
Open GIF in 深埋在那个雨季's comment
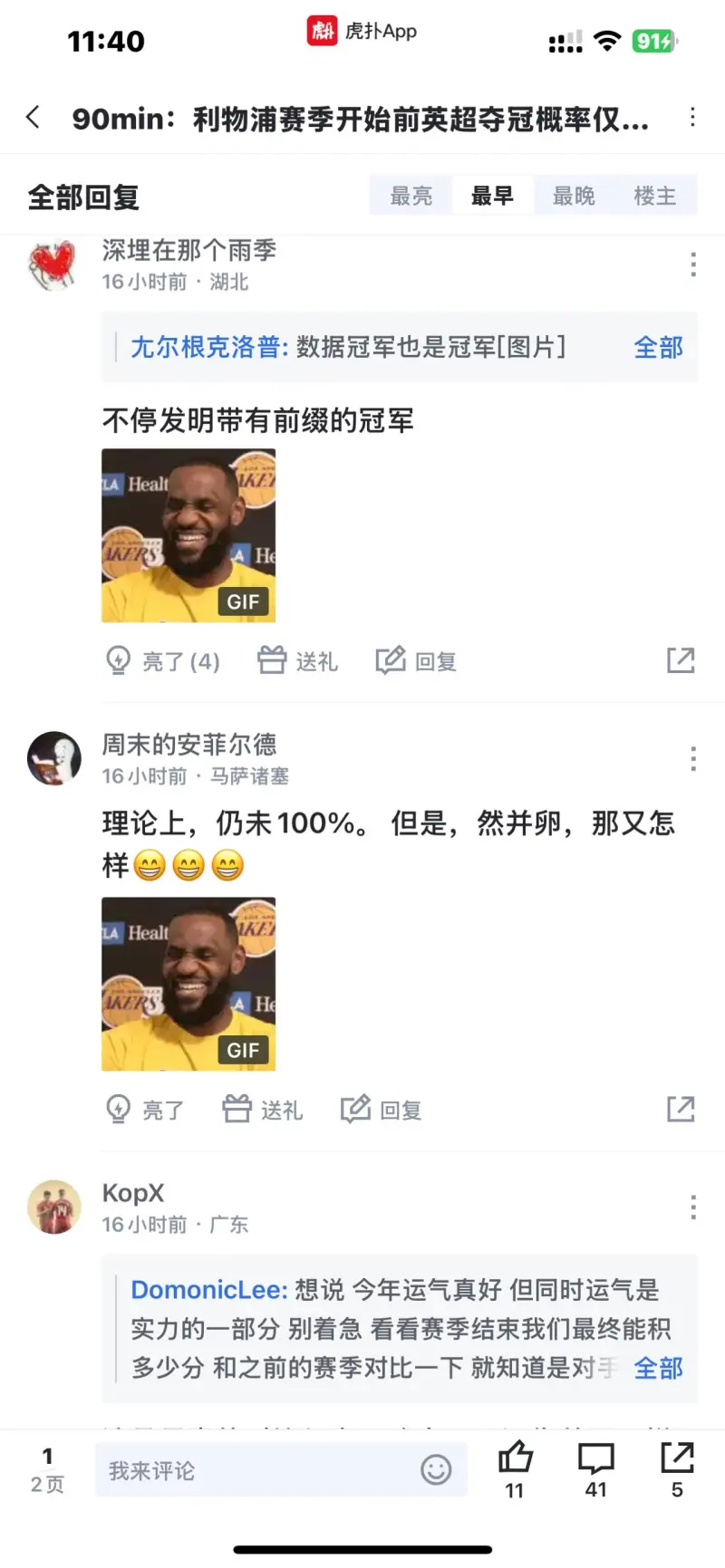[188, 535]
